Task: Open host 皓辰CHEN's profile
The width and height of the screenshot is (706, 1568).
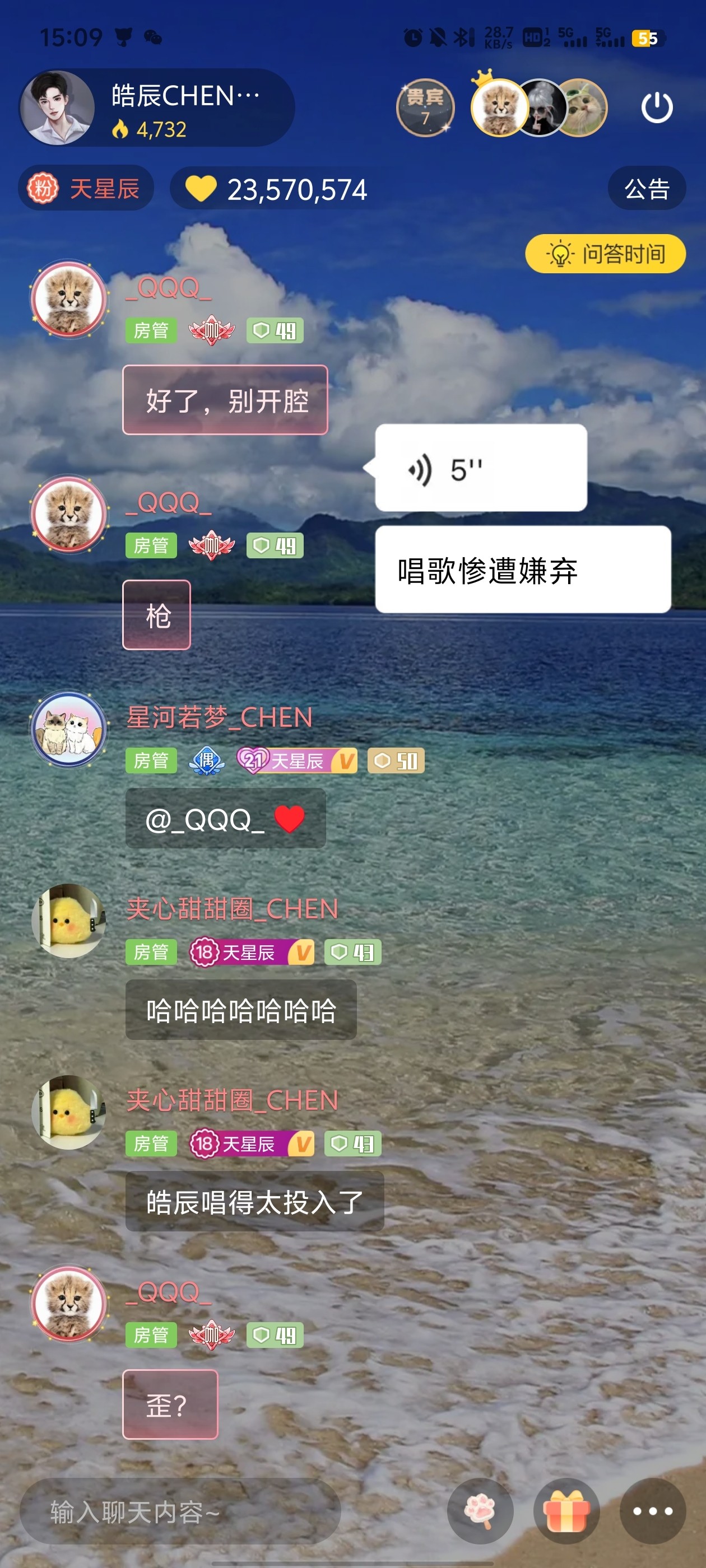Action: pyautogui.click(x=58, y=108)
